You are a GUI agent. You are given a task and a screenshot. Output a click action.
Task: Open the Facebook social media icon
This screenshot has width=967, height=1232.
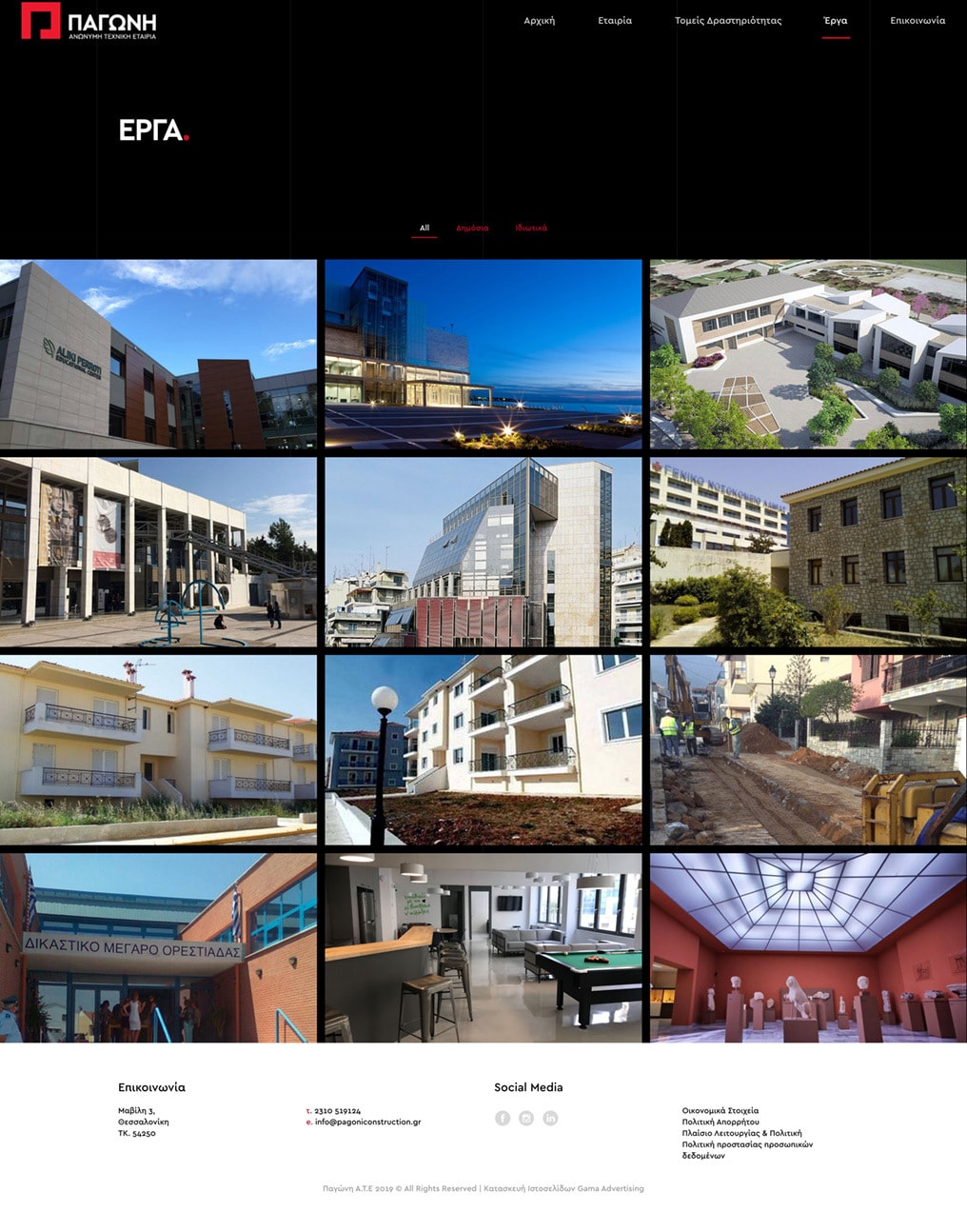(503, 1118)
